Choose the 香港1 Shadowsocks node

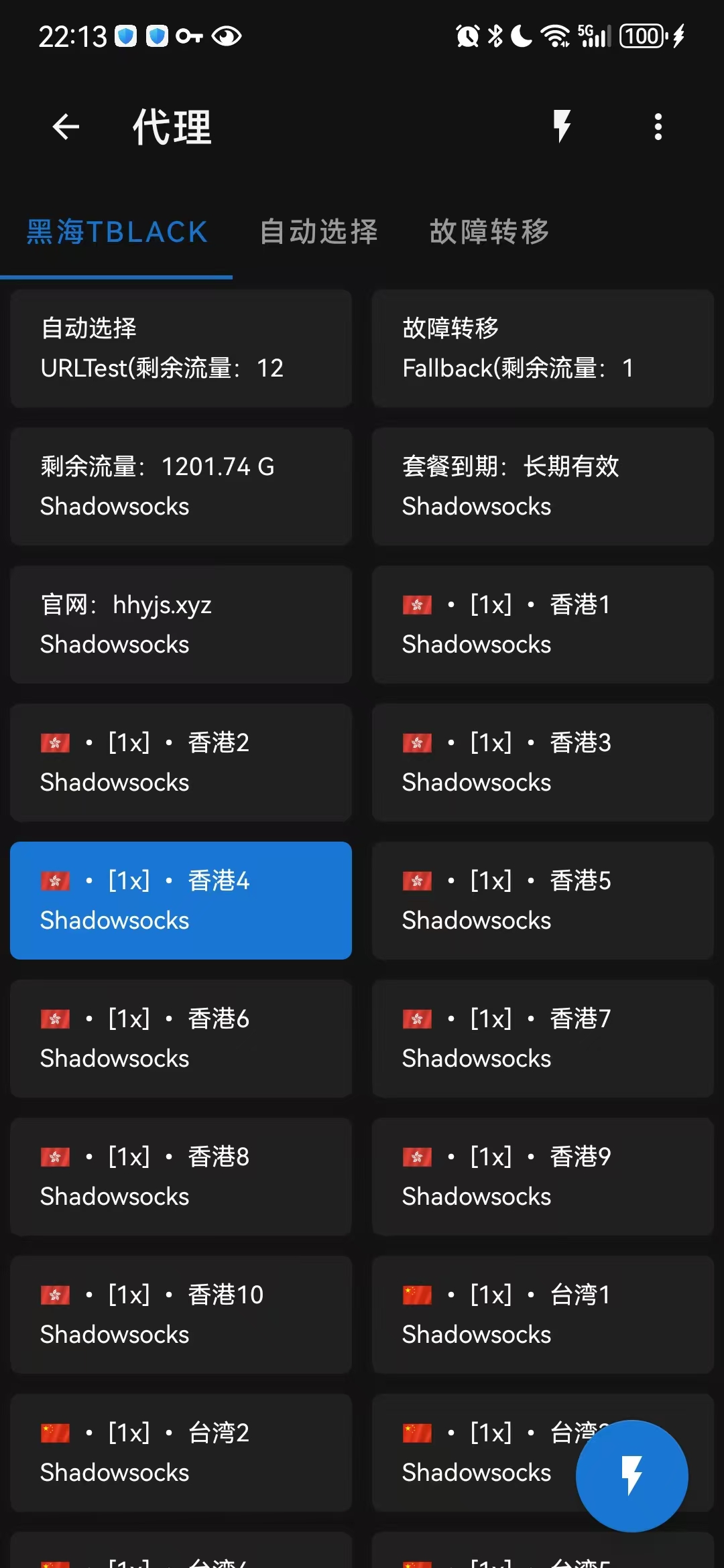point(543,625)
